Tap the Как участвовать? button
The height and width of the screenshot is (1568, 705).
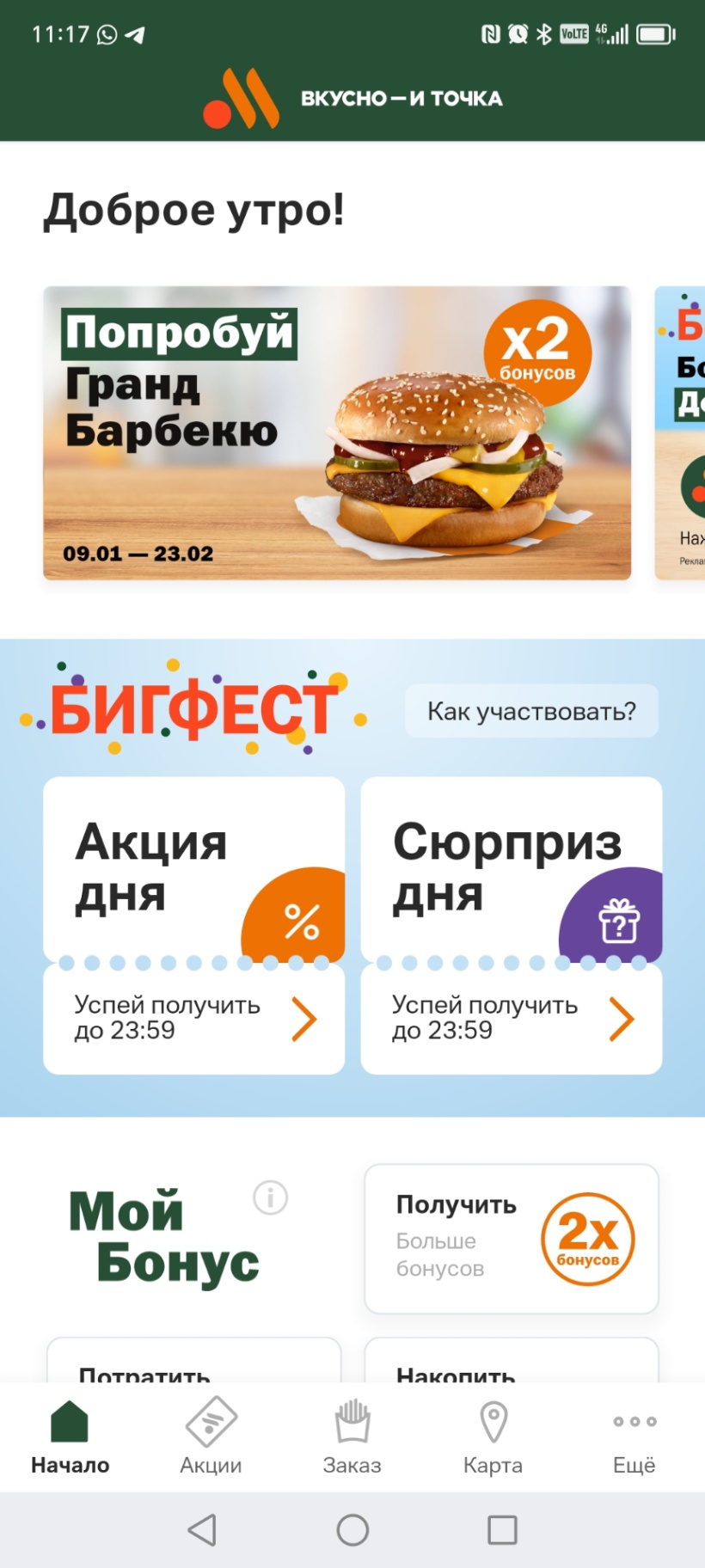[531, 711]
